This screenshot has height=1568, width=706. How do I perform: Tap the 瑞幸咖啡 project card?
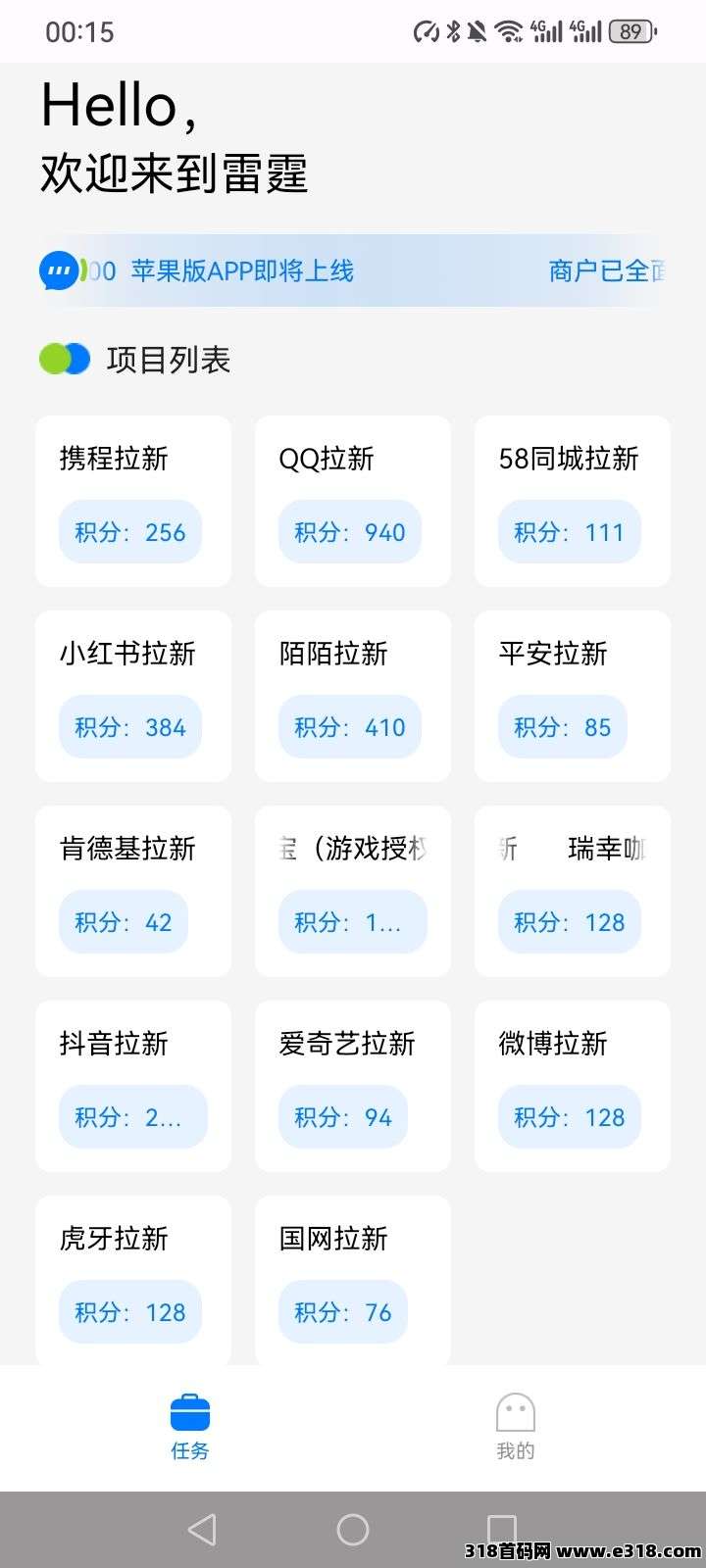click(573, 891)
